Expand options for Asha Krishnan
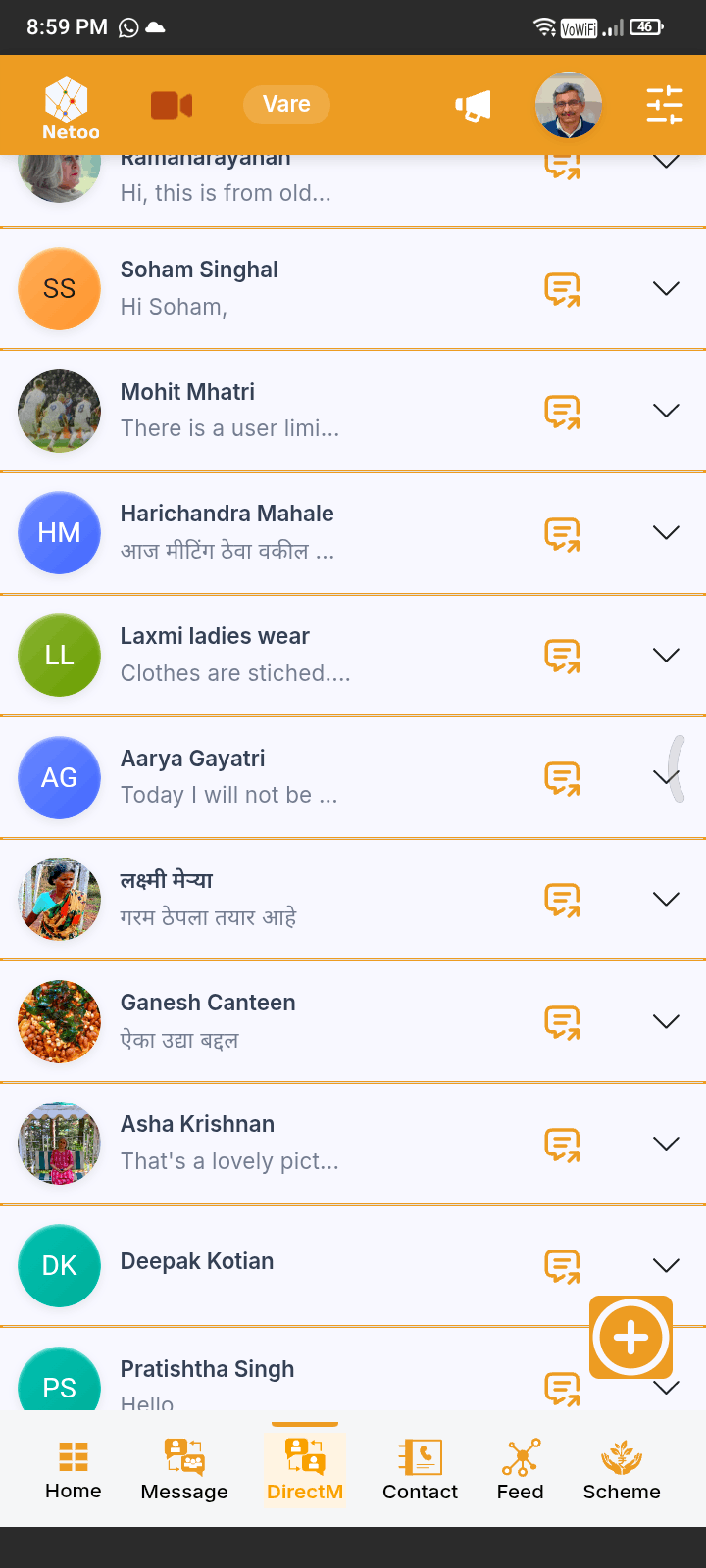This screenshot has height=1568, width=706. 666,1144
